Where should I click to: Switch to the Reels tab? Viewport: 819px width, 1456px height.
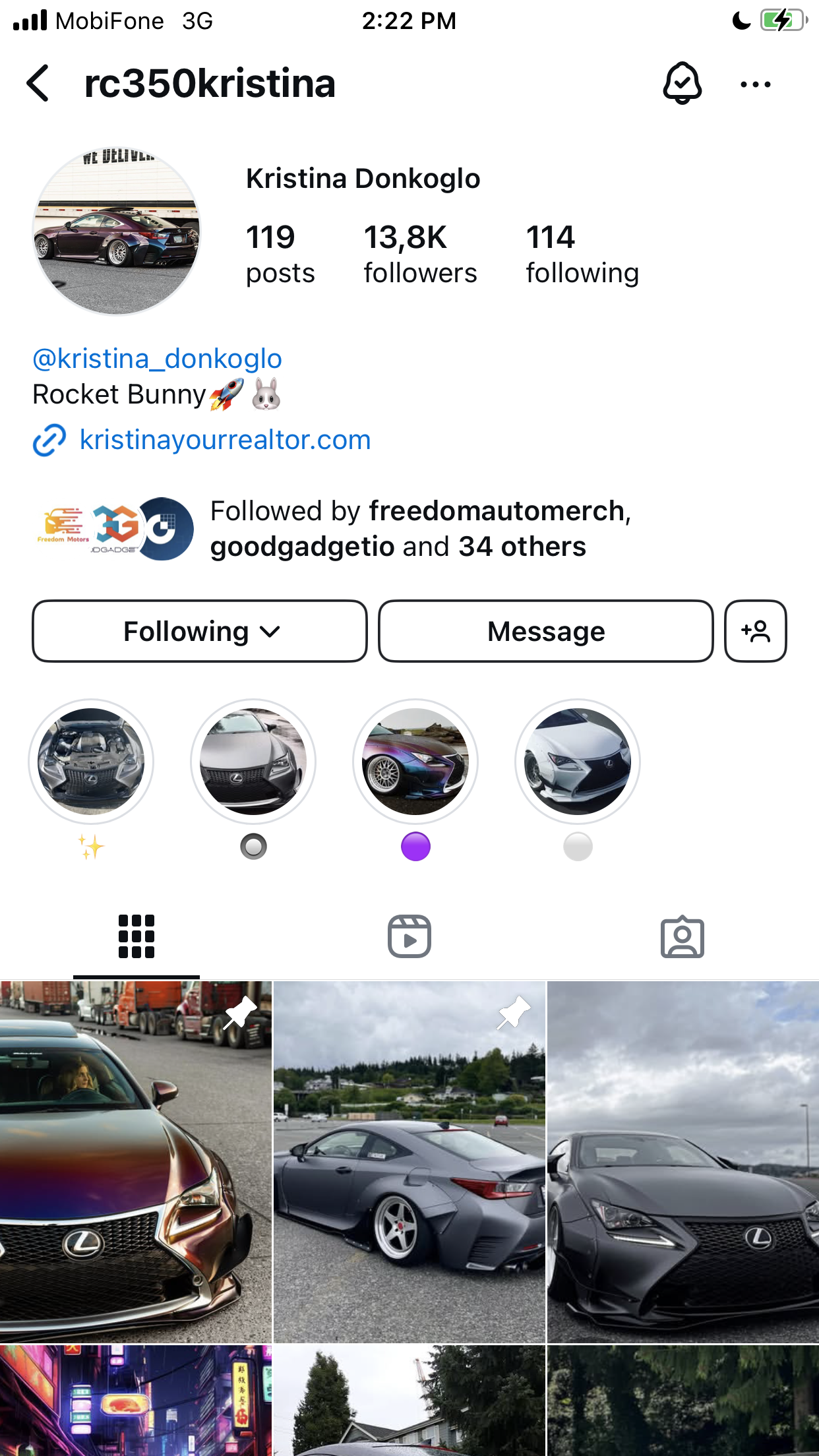tap(409, 936)
